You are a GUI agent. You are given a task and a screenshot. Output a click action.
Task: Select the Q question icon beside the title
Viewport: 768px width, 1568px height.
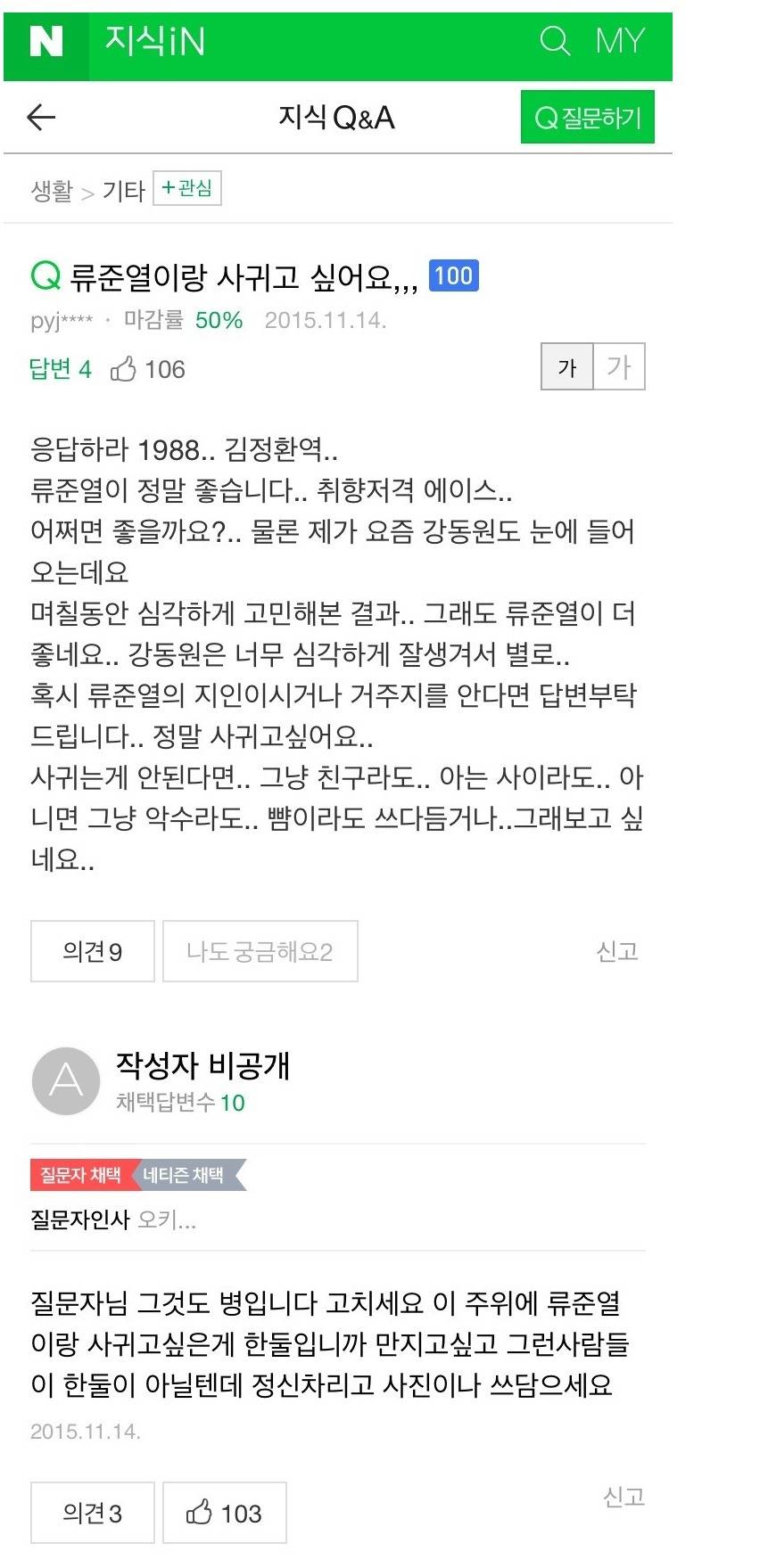[x=45, y=276]
